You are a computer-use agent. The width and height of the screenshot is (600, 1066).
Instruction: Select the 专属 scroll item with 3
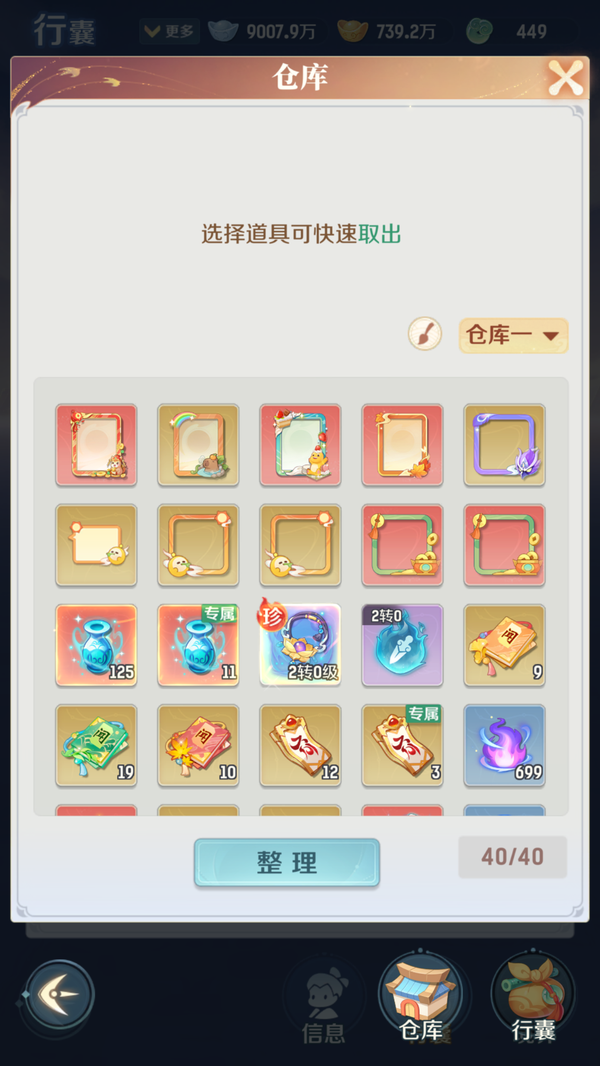[x=402, y=746]
